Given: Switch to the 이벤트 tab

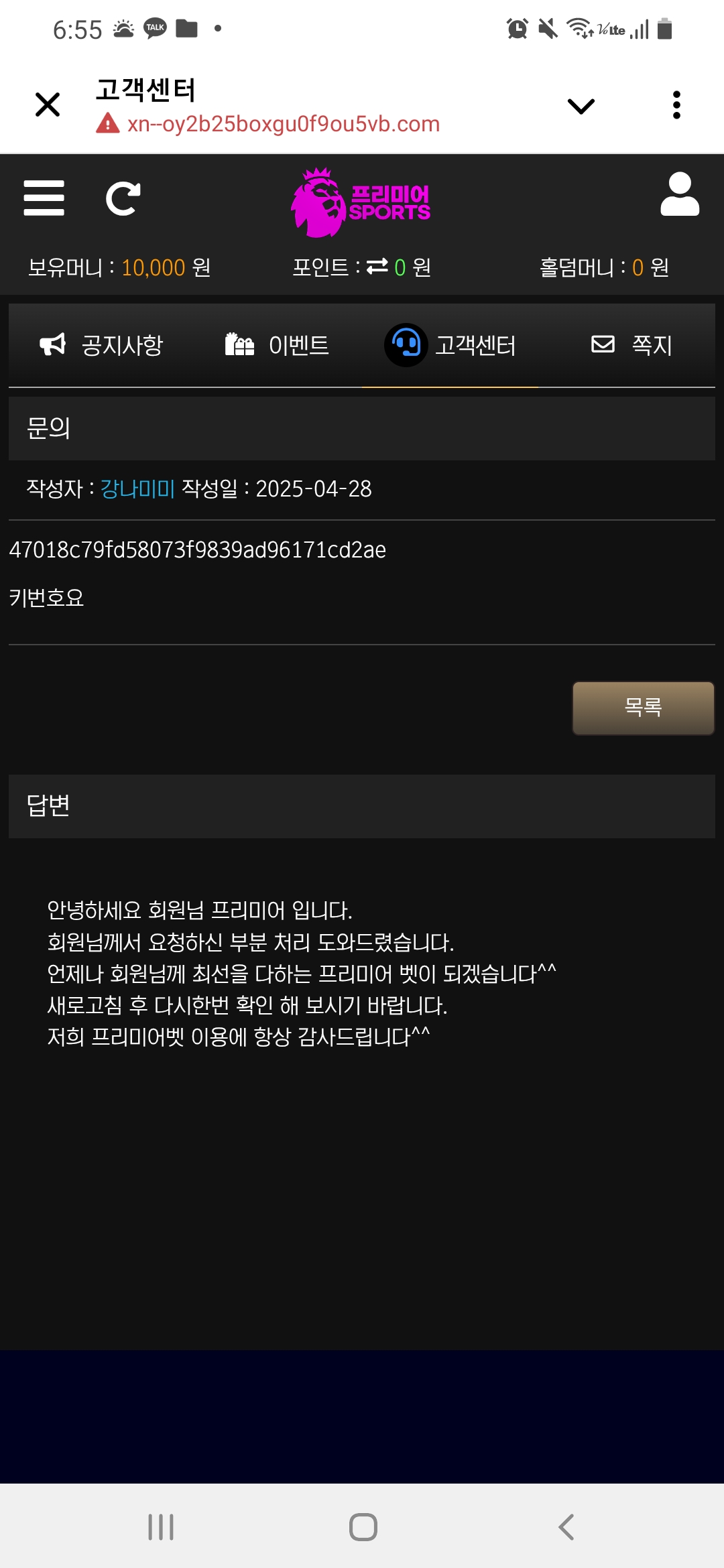Looking at the screenshot, I should (x=277, y=345).
